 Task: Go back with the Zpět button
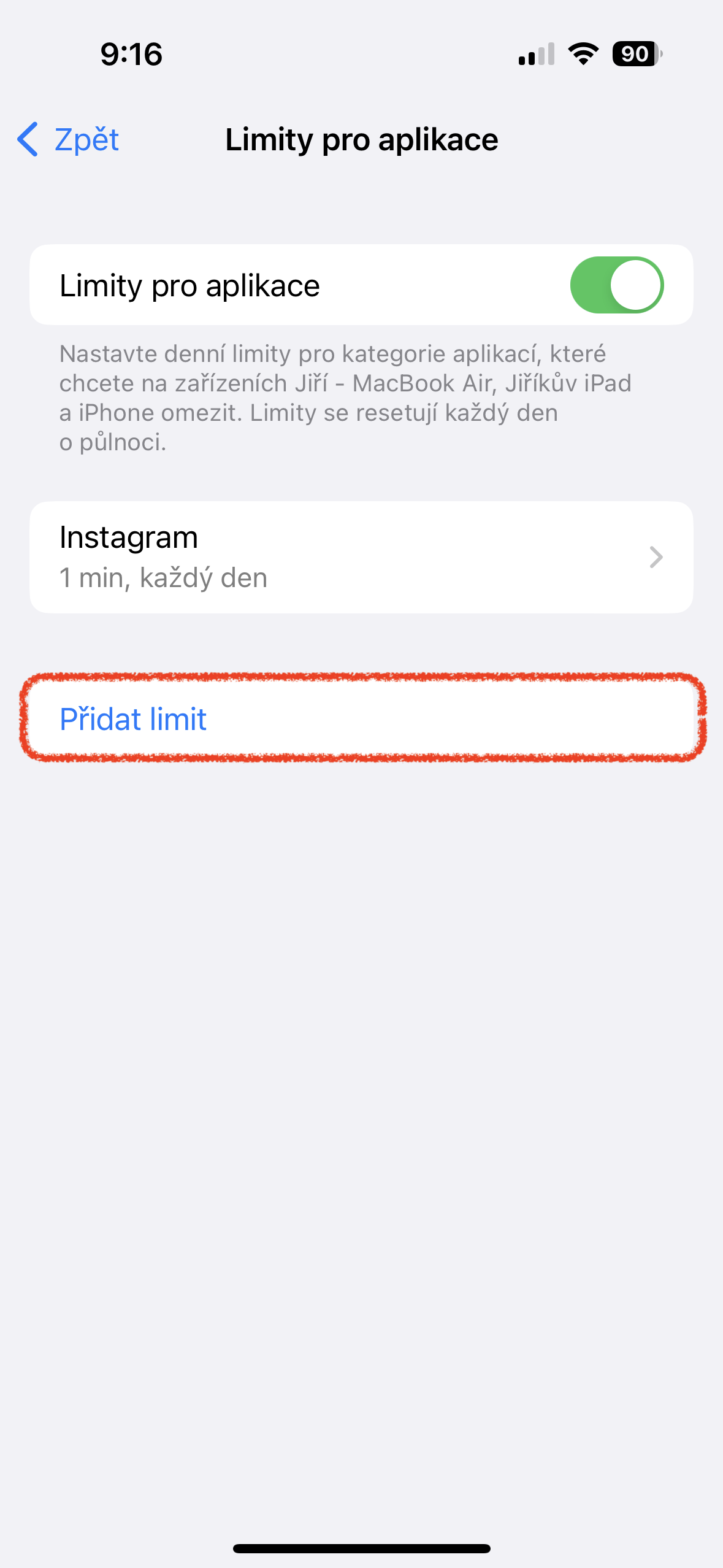coord(69,140)
